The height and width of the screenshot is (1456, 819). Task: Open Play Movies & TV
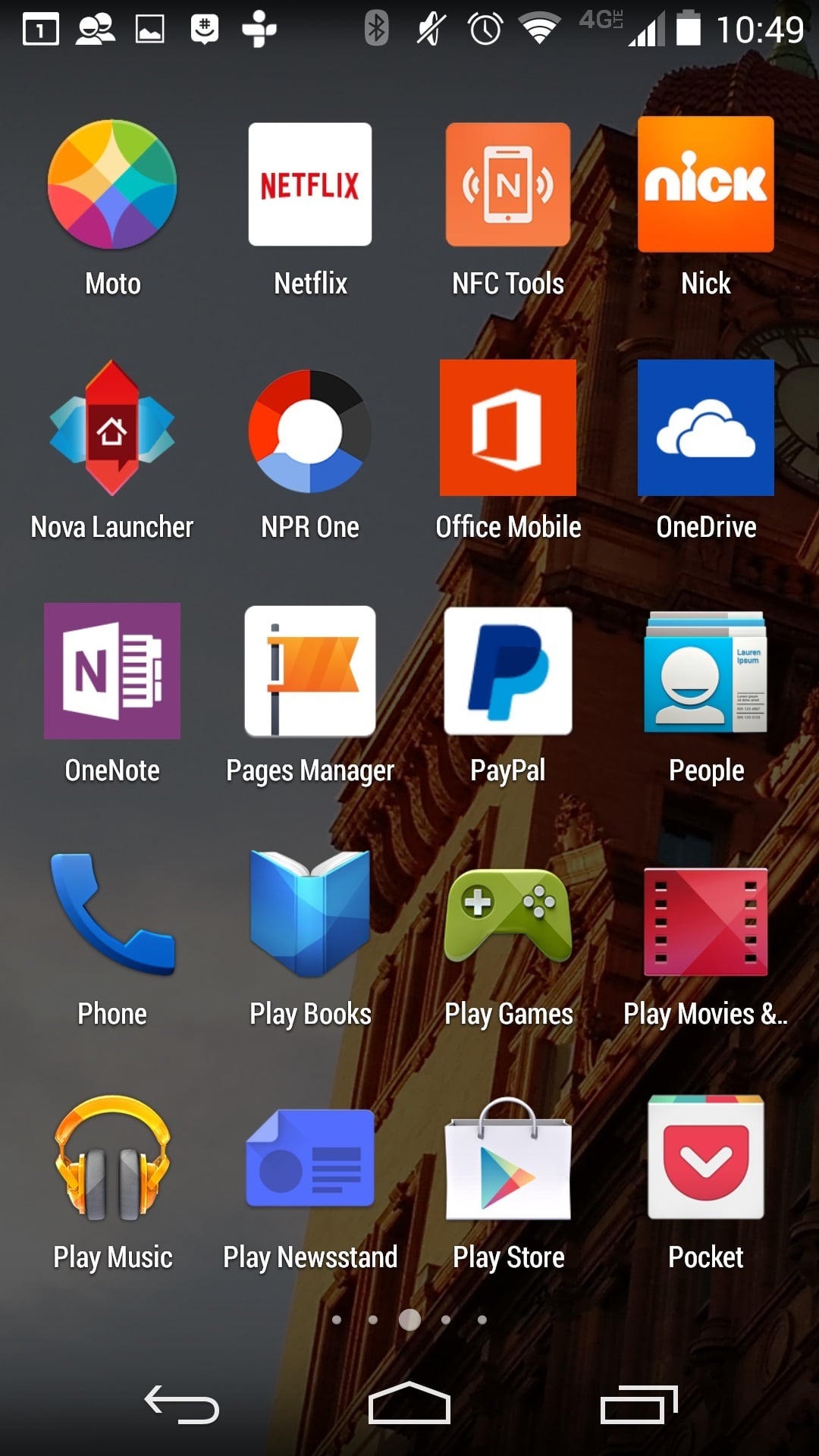click(x=704, y=915)
